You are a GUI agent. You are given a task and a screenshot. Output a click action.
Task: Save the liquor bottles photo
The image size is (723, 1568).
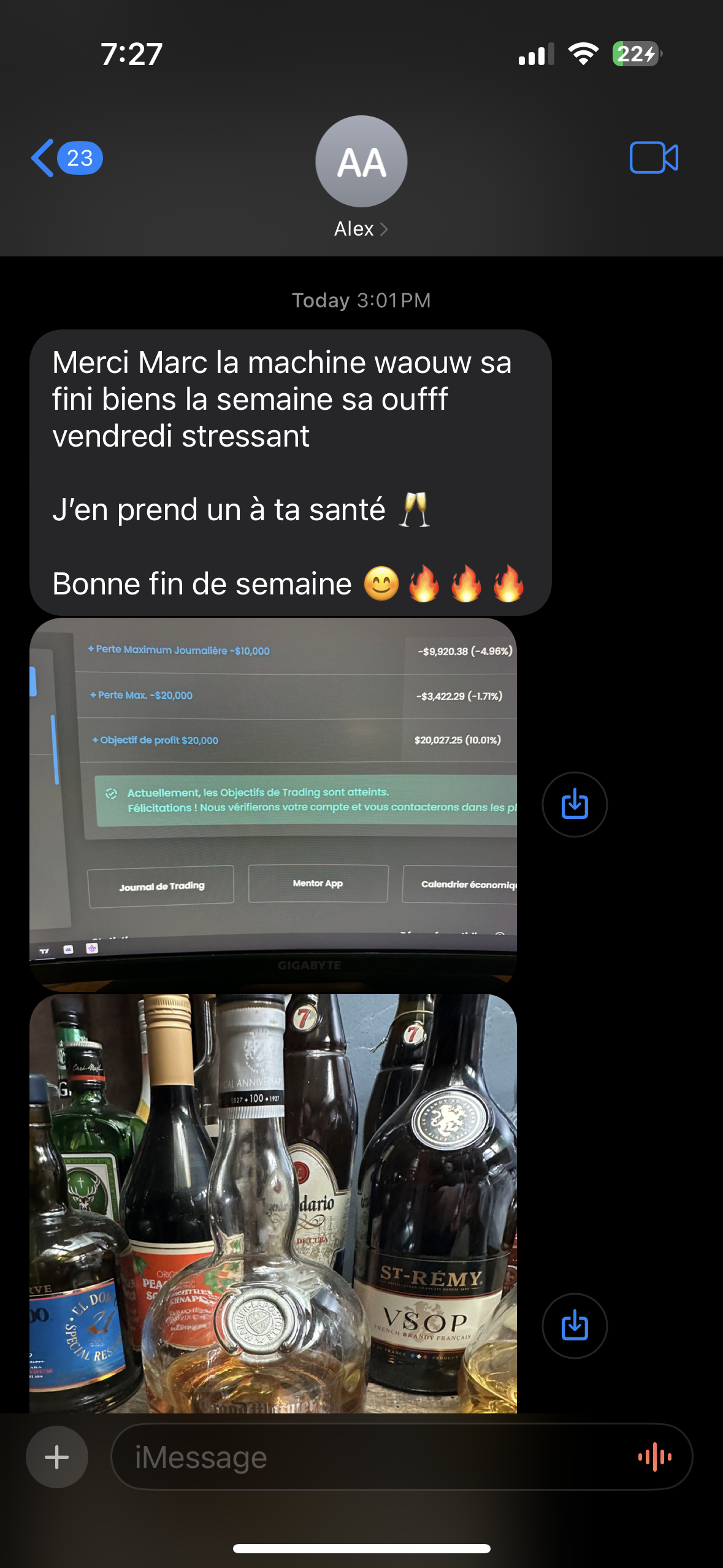[x=575, y=1326]
